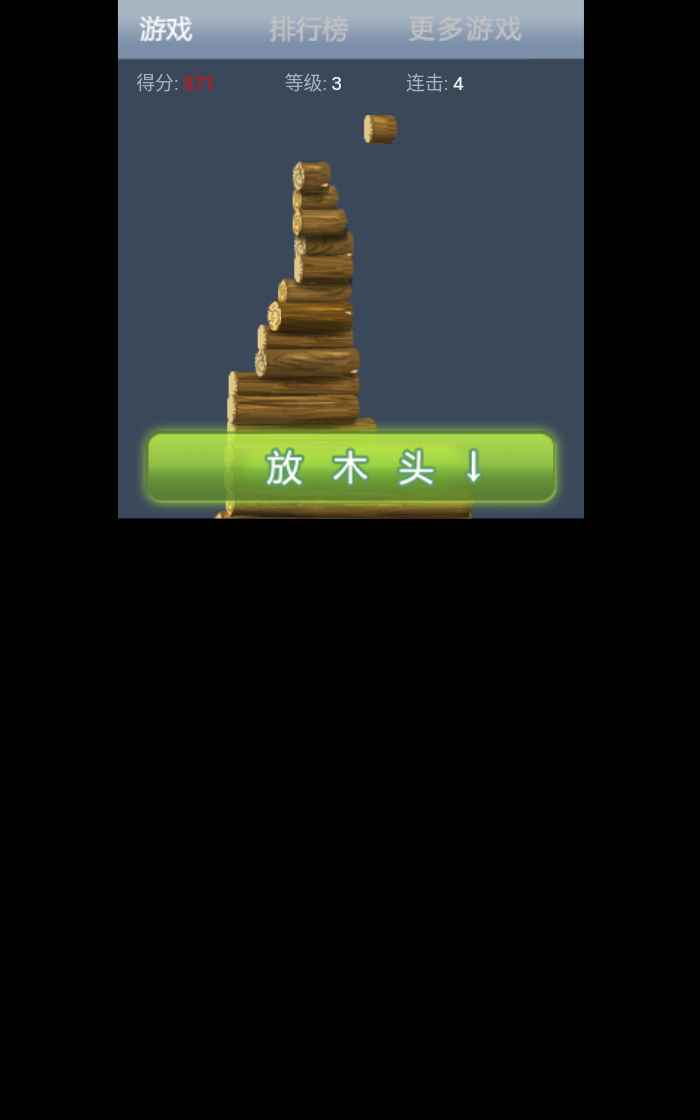Open the 排行榜 leaderboard tab

coord(308,30)
